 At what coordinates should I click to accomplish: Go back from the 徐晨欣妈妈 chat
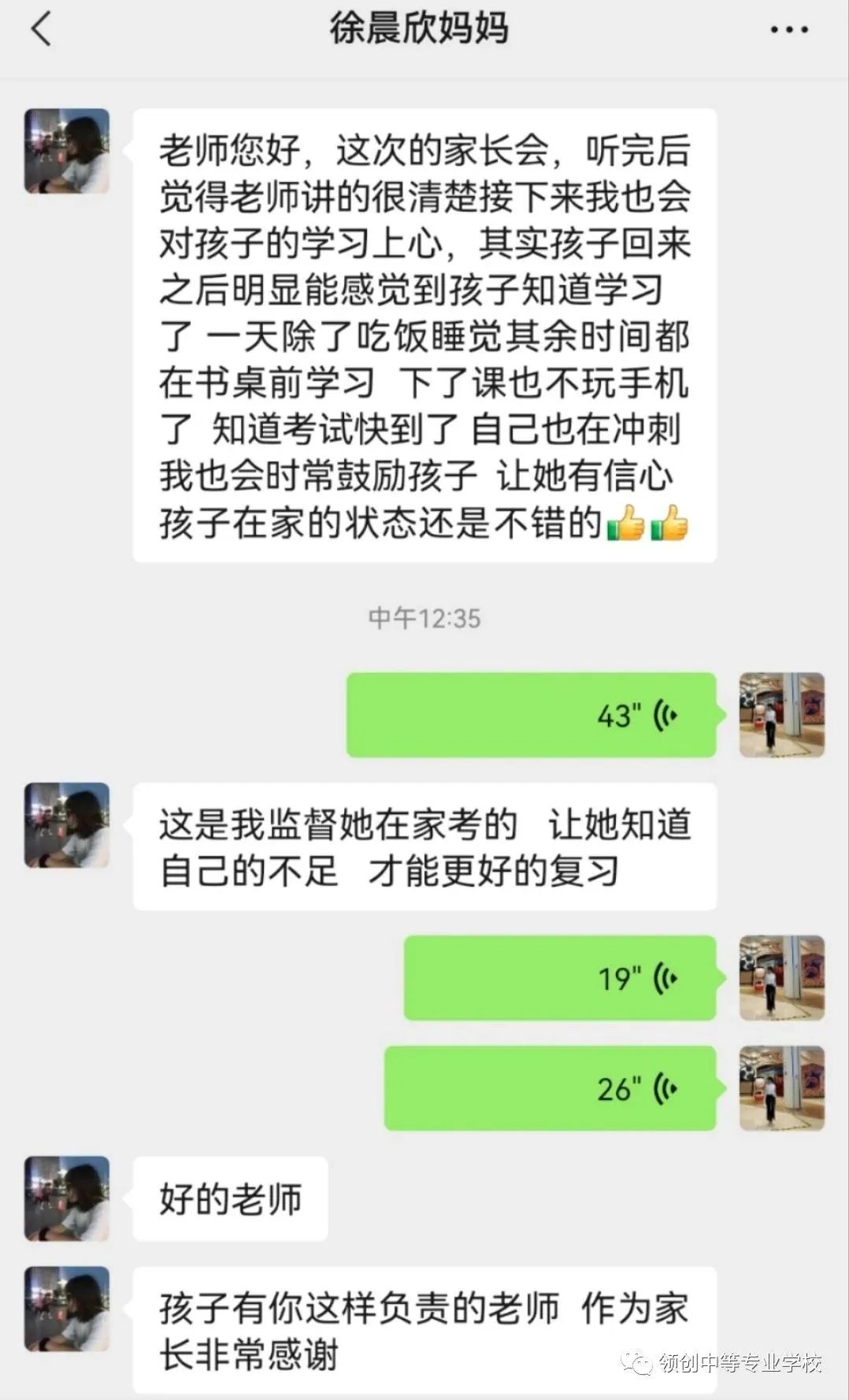coord(41,30)
